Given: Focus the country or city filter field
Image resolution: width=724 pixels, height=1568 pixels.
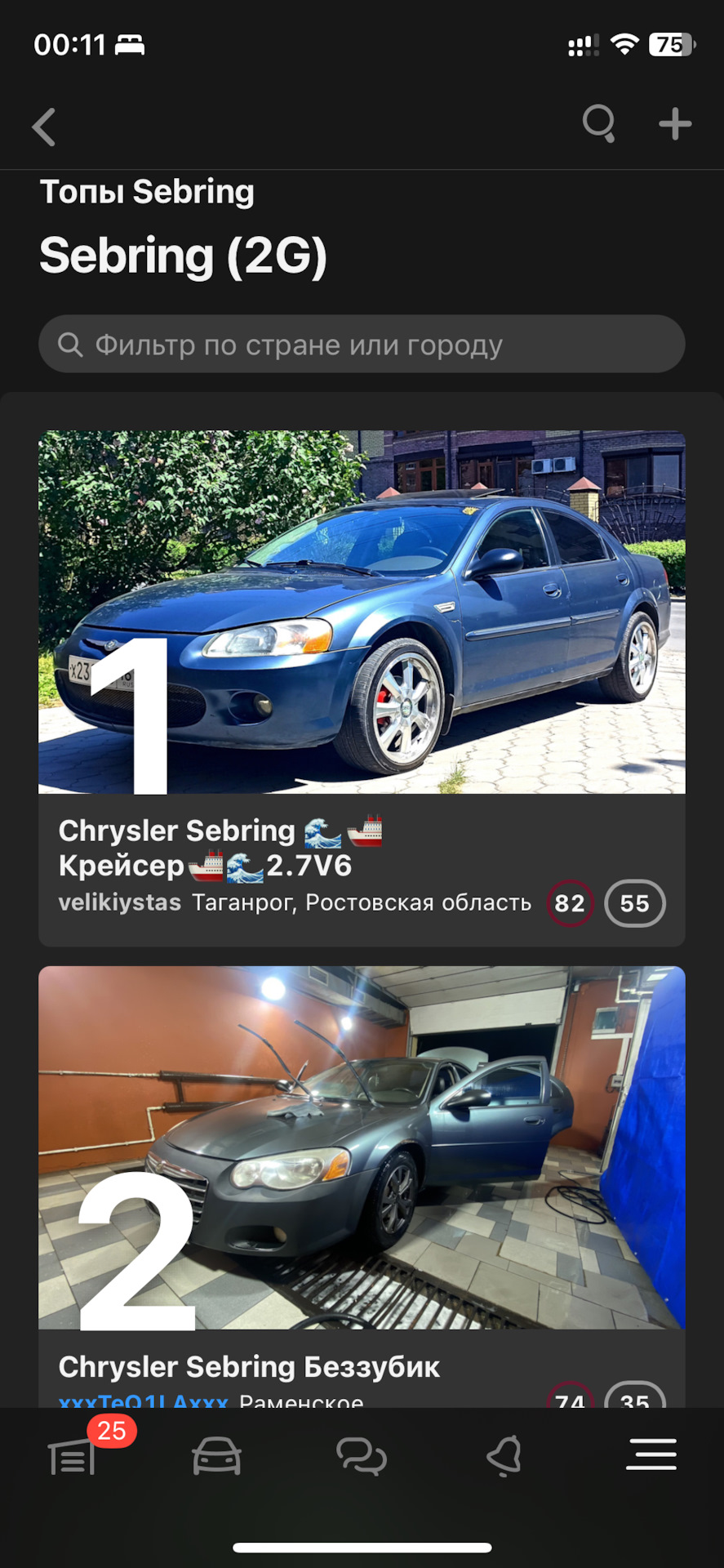Looking at the screenshot, I should [362, 345].
